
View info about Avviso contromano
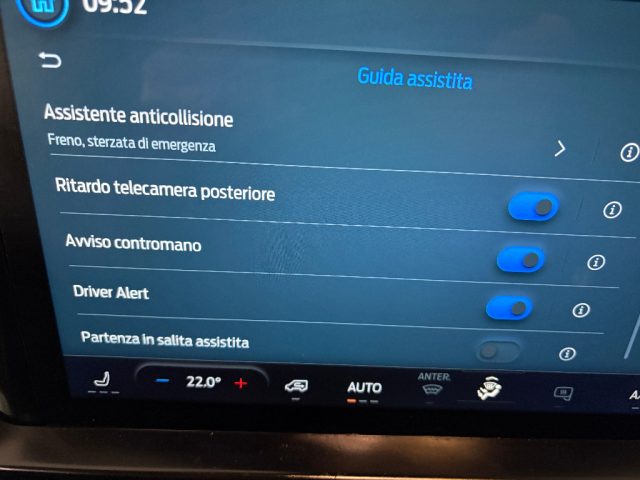596,262
